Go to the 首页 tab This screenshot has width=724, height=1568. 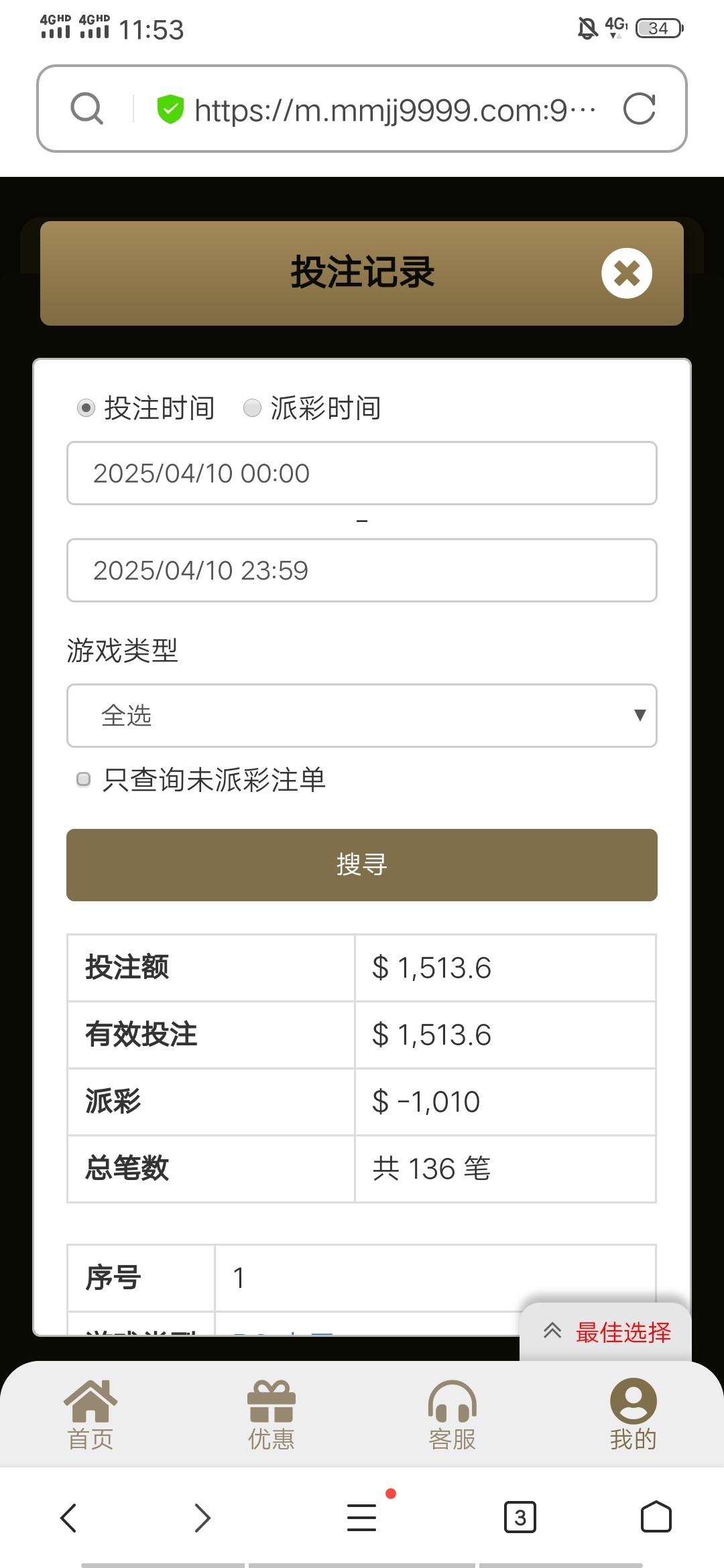click(x=90, y=1414)
